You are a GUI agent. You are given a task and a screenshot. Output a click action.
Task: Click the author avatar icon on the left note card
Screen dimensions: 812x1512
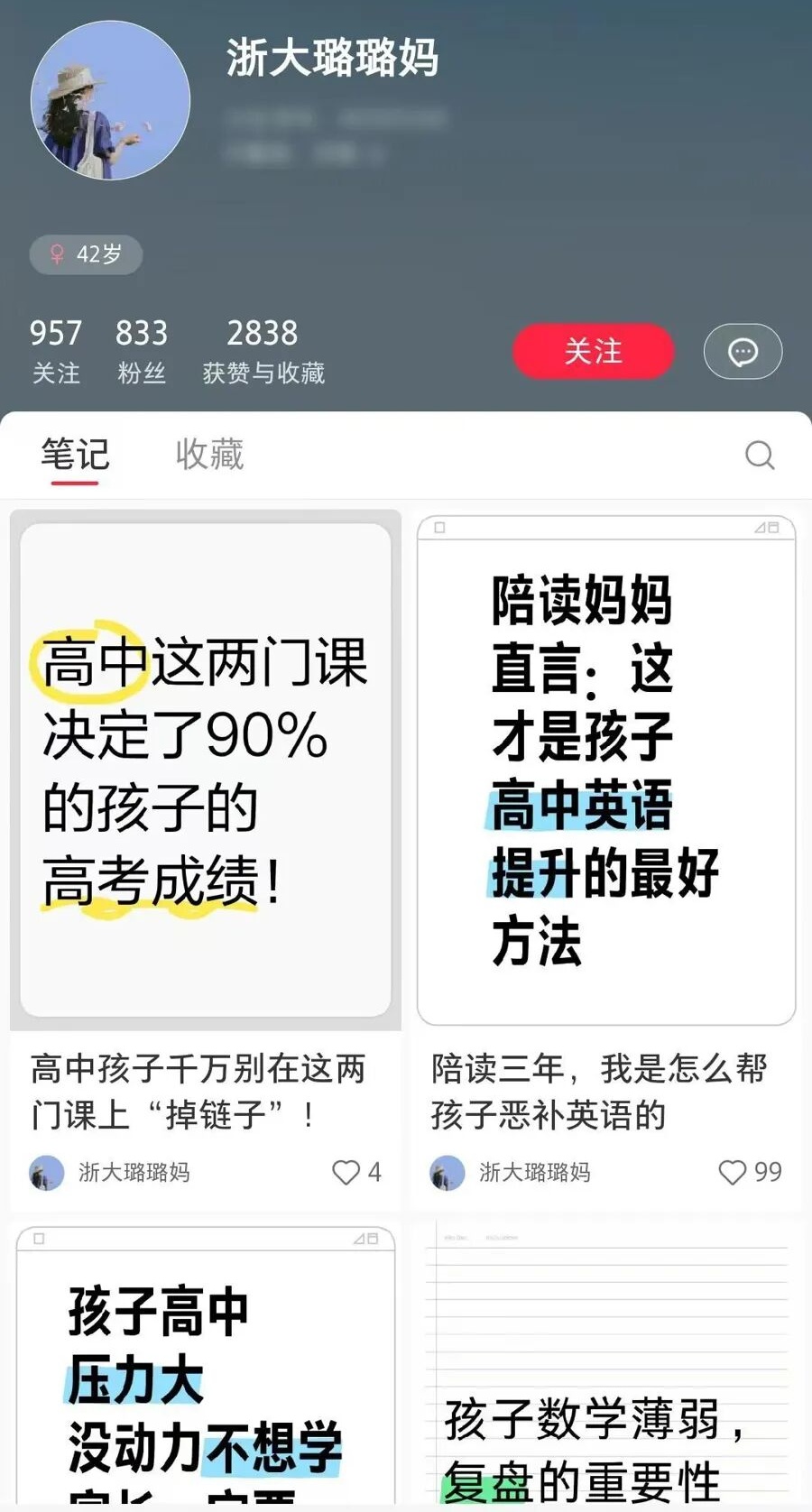pos(46,1173)
